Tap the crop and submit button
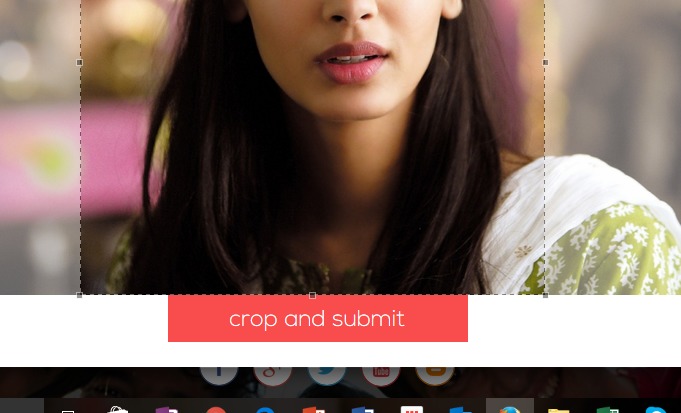 pos(317,319)
